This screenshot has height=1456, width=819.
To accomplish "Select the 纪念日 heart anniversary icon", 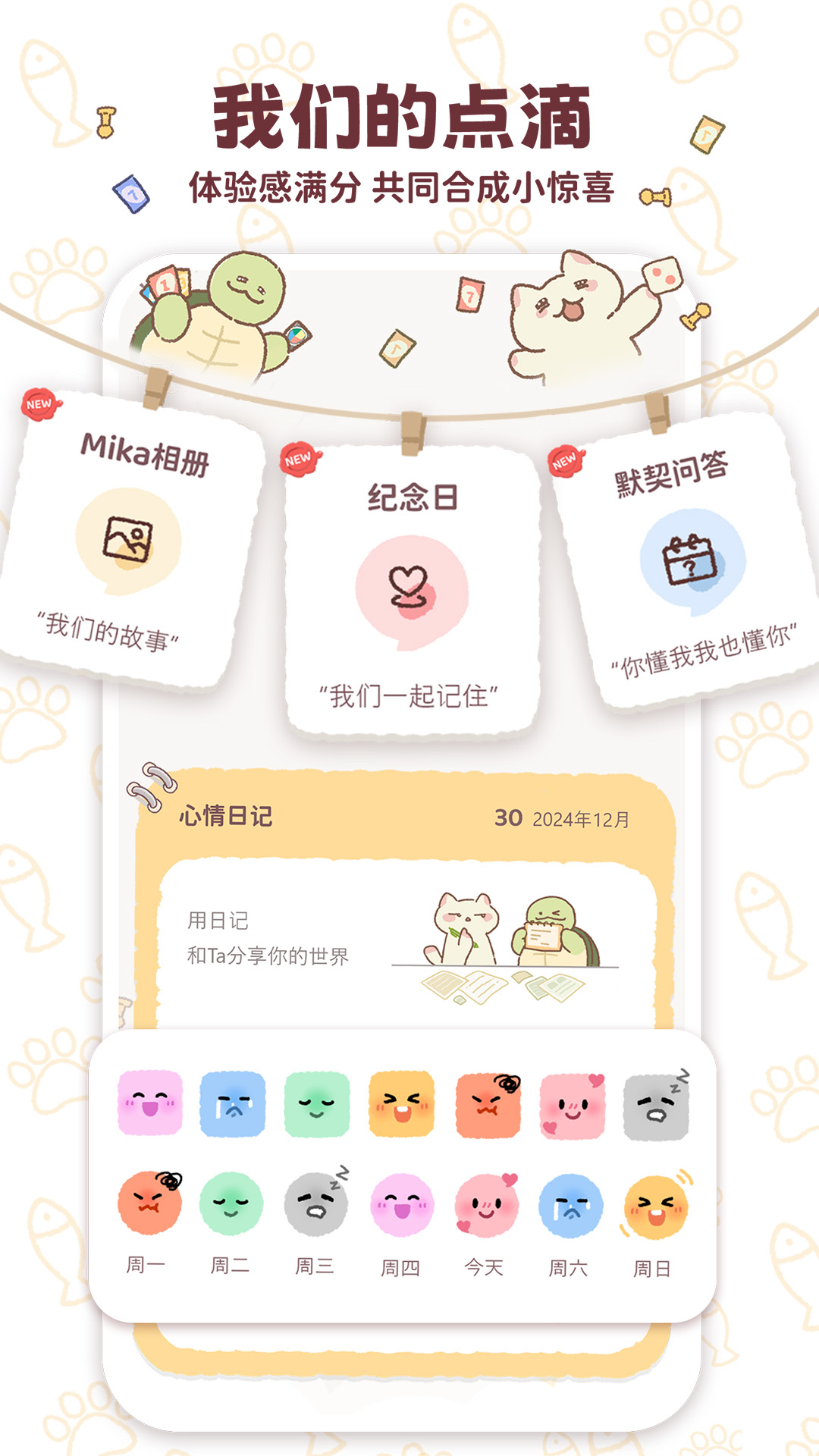I will tap(408, 584).
